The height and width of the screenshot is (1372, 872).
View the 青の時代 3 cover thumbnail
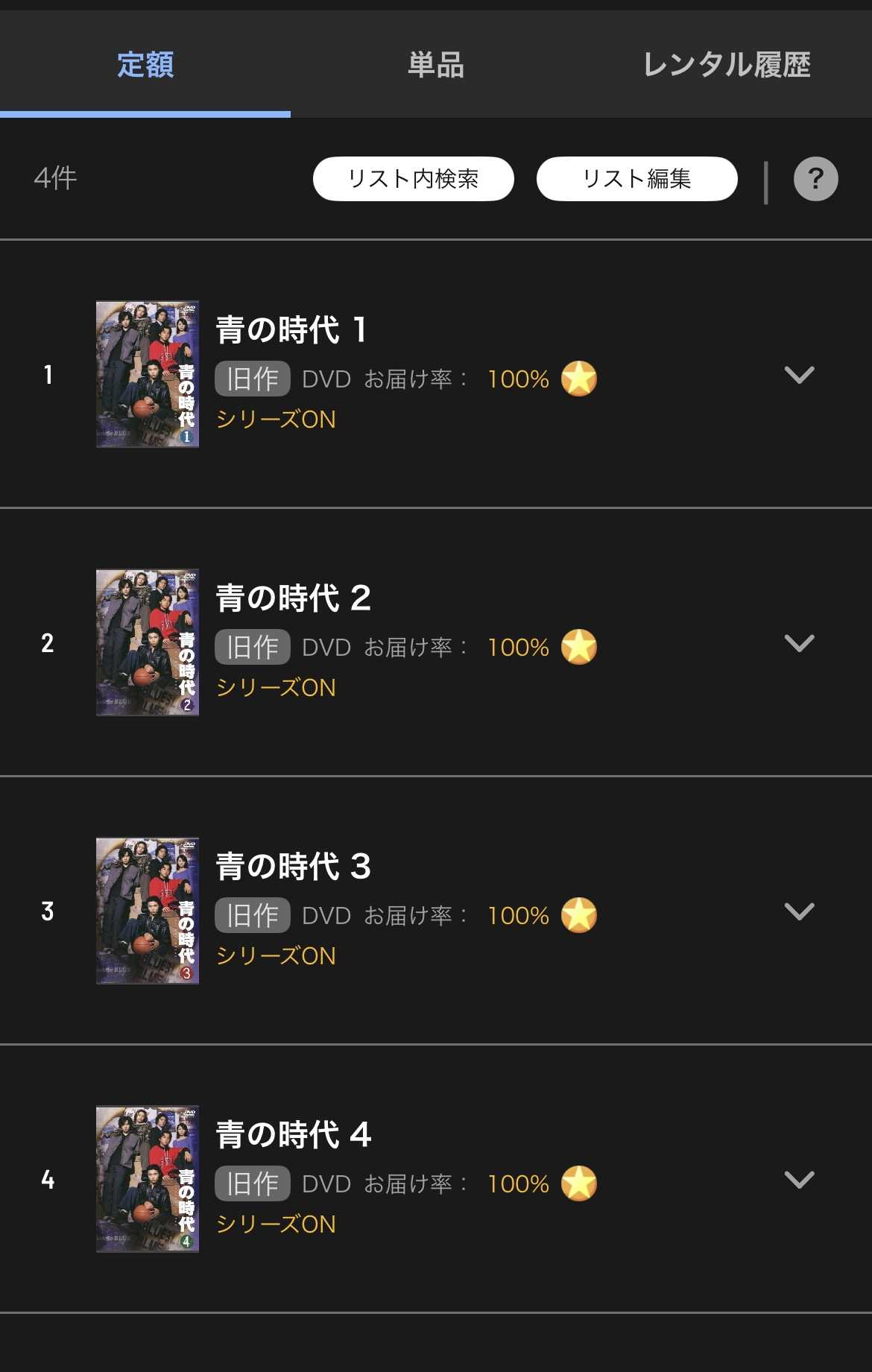[x=148, y=911]
